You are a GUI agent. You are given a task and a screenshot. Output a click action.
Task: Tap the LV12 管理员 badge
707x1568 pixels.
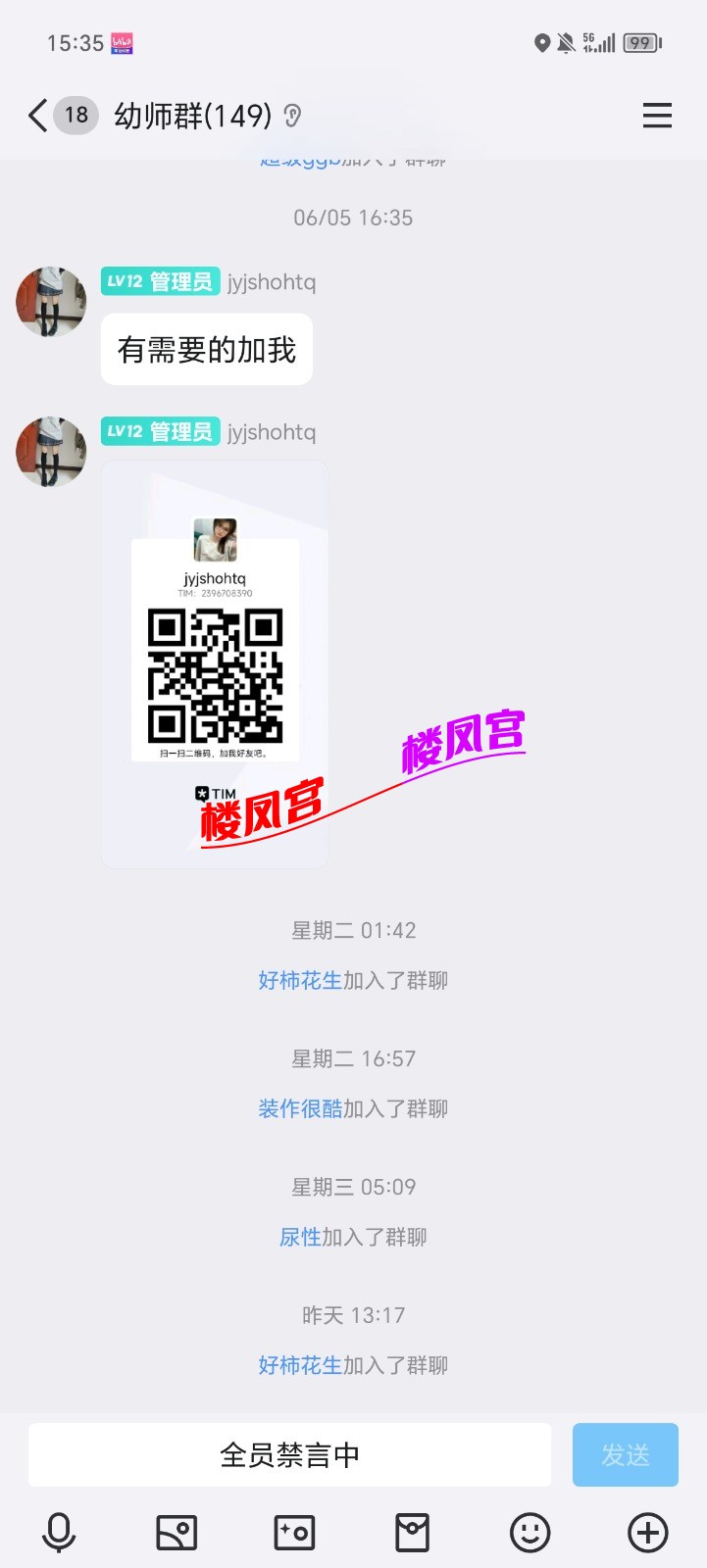[160, 281]
